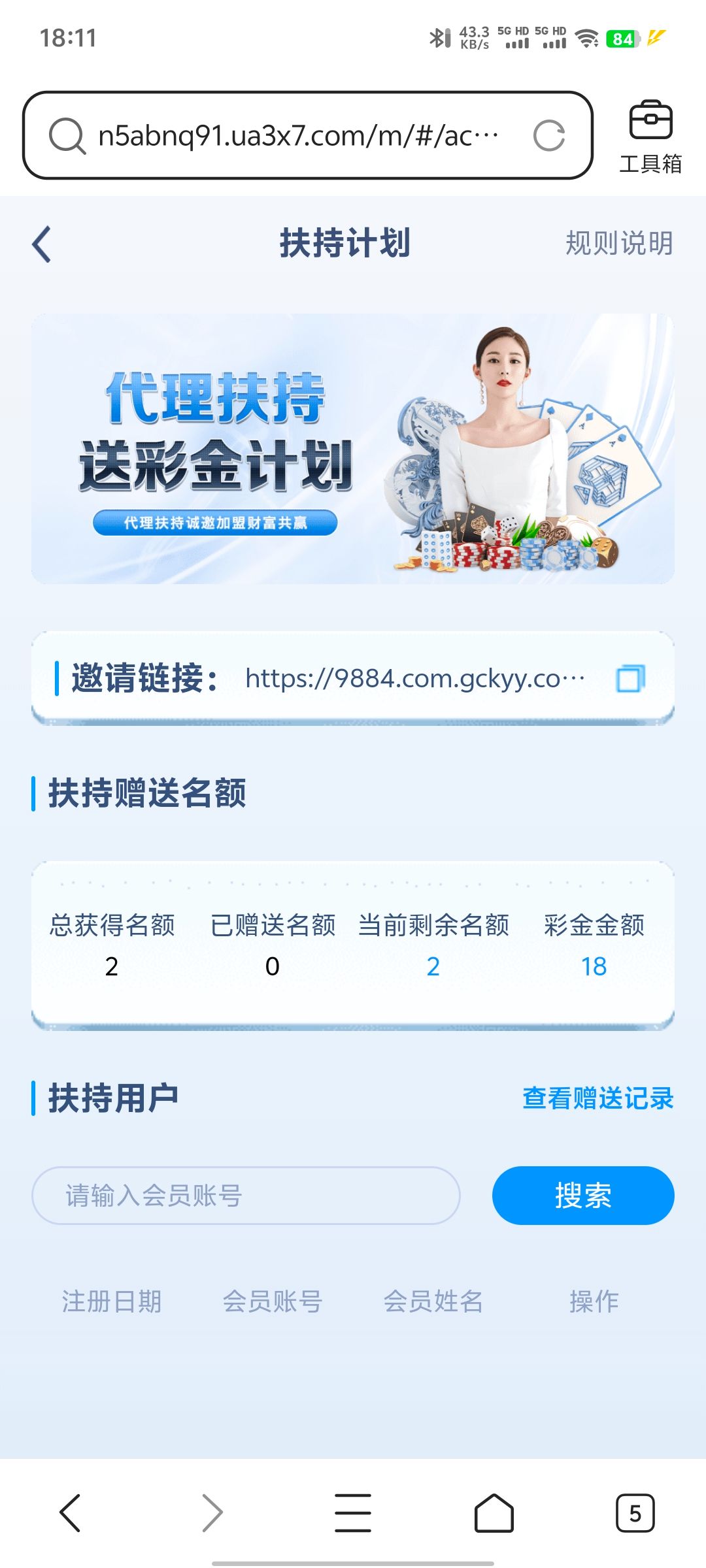Open the 代理扶持送彩金计划 banner
Viewport: 706px width, 1568px height.
tap(353, 449)
